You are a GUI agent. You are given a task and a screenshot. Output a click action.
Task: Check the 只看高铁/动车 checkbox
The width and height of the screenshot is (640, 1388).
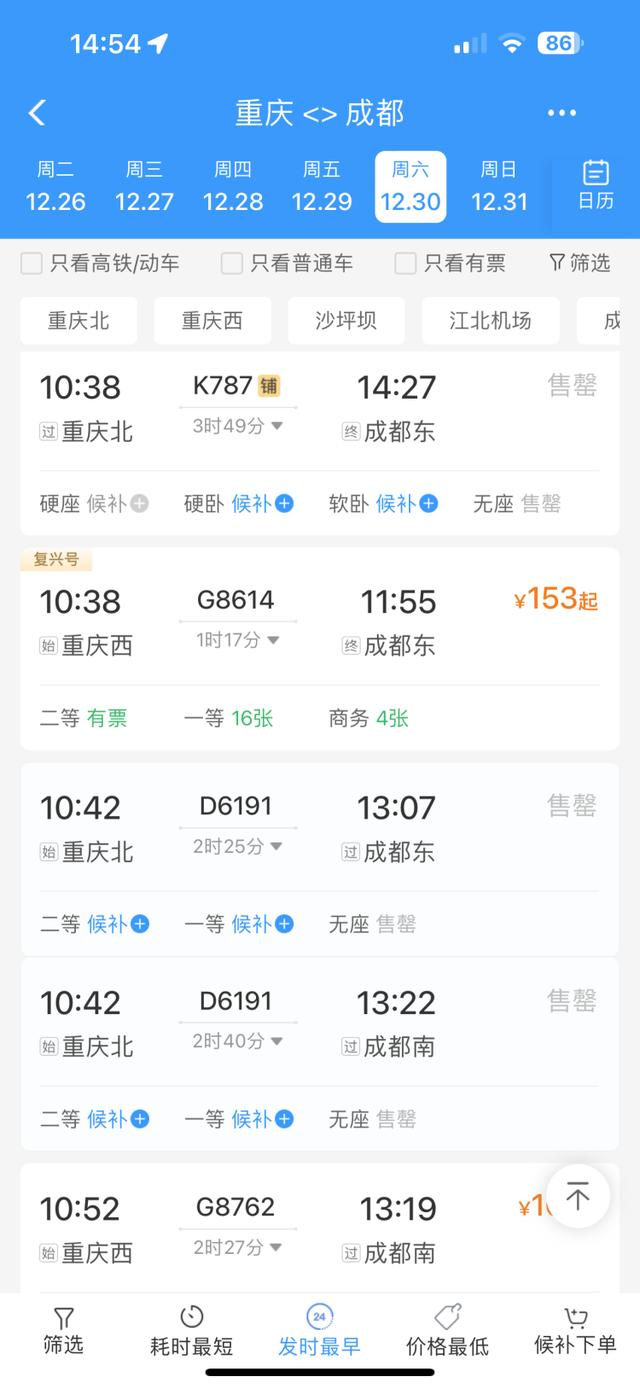coord(32,263)
